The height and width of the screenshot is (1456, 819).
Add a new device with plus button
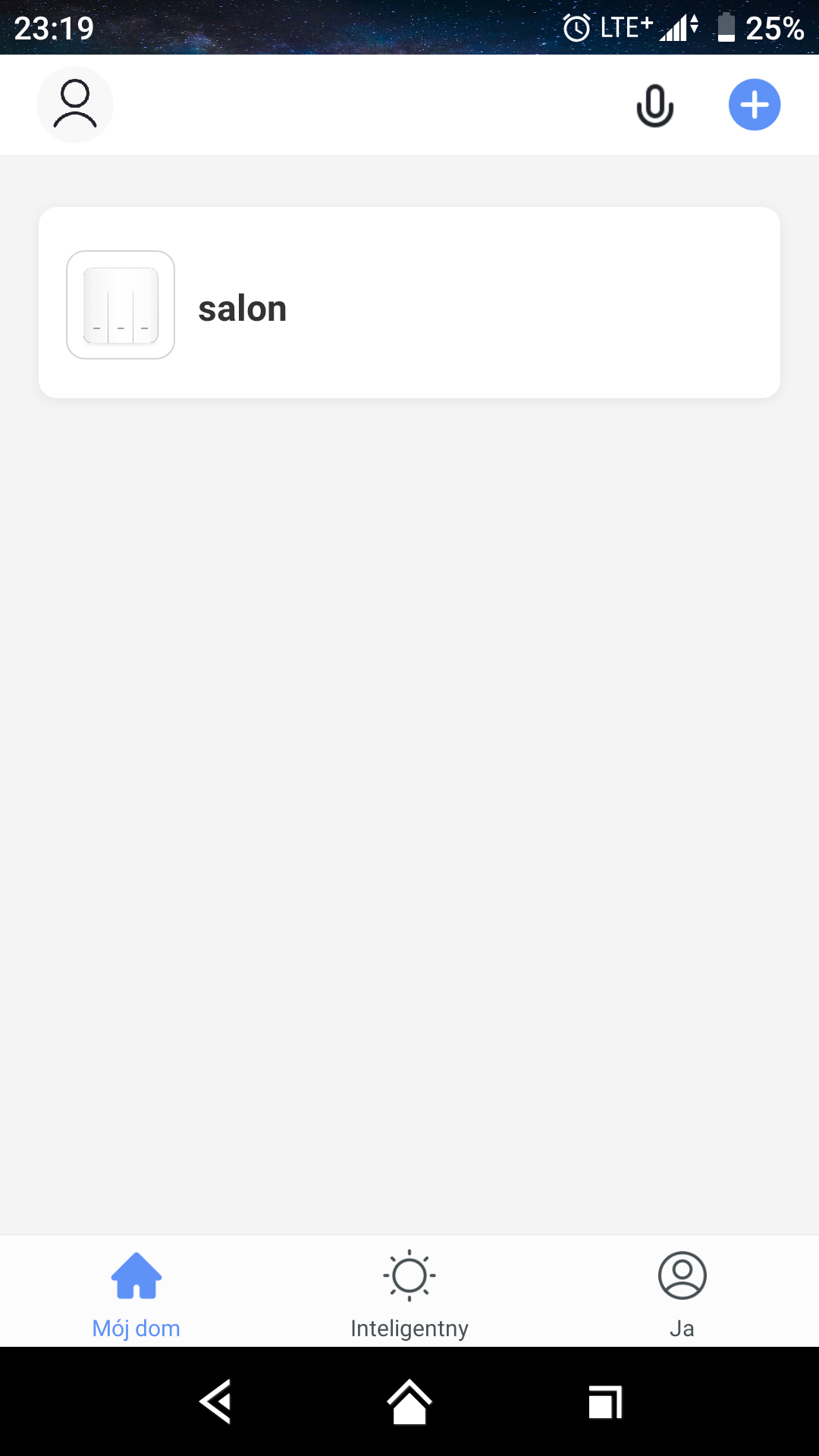pos(755,105)
